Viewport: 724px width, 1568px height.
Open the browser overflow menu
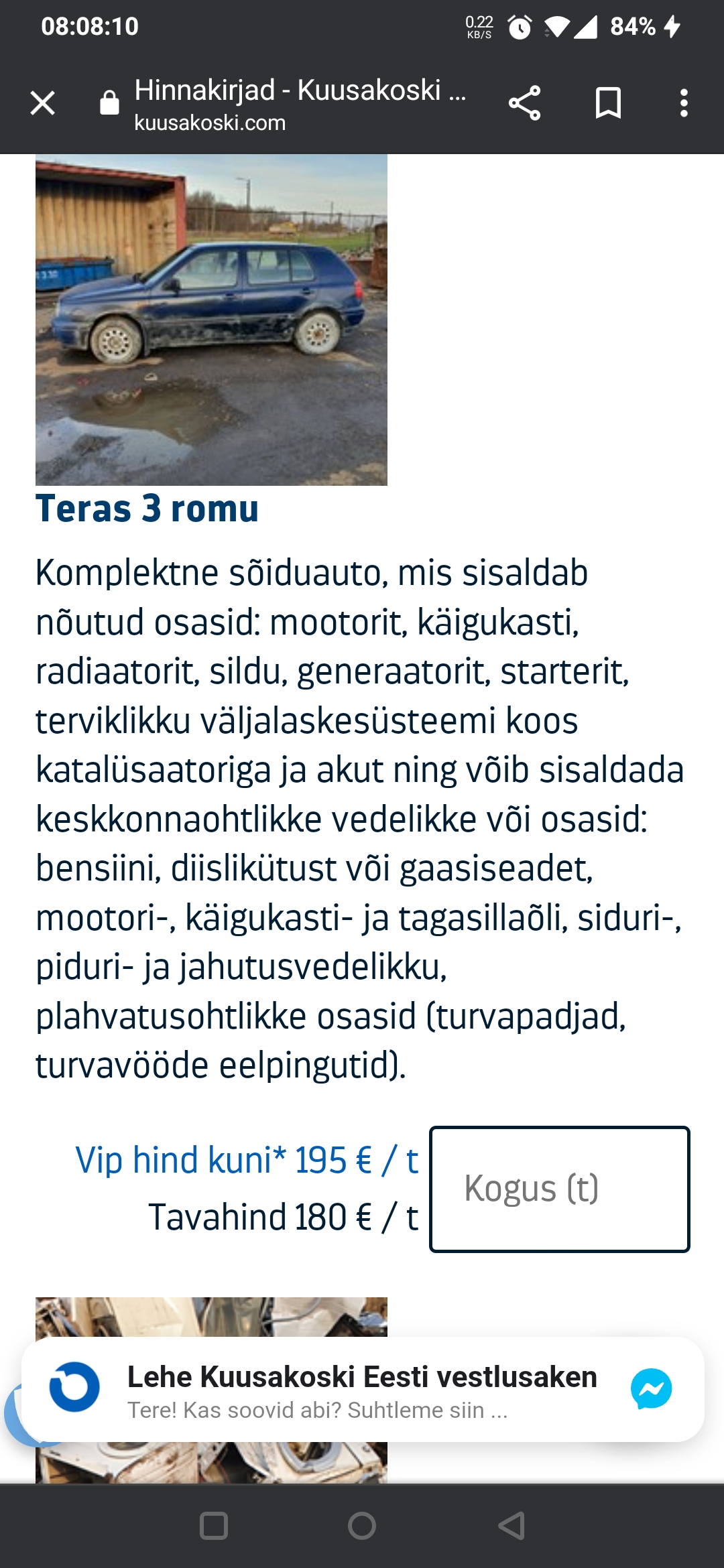[x=683, y=103]
